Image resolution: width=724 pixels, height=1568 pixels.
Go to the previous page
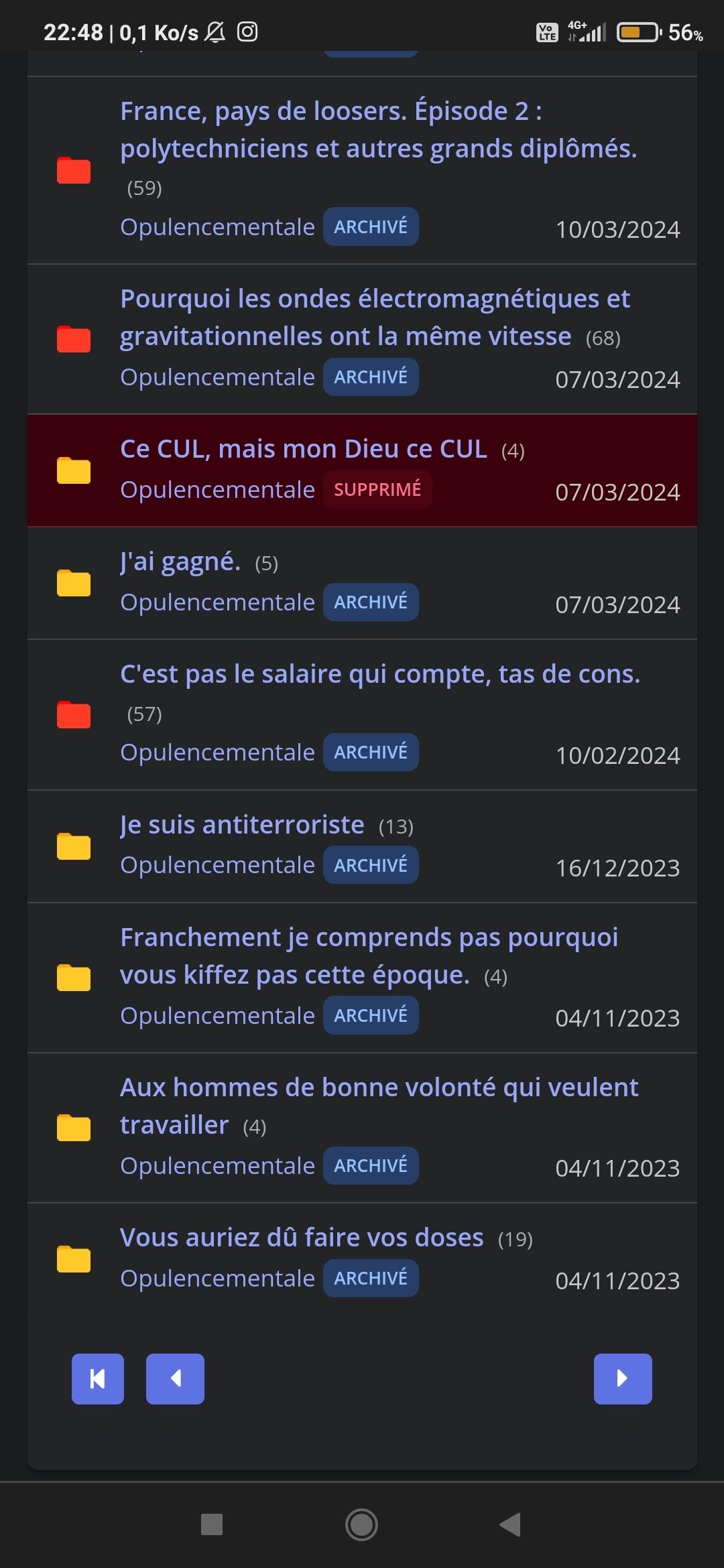tap(175, 1378)
